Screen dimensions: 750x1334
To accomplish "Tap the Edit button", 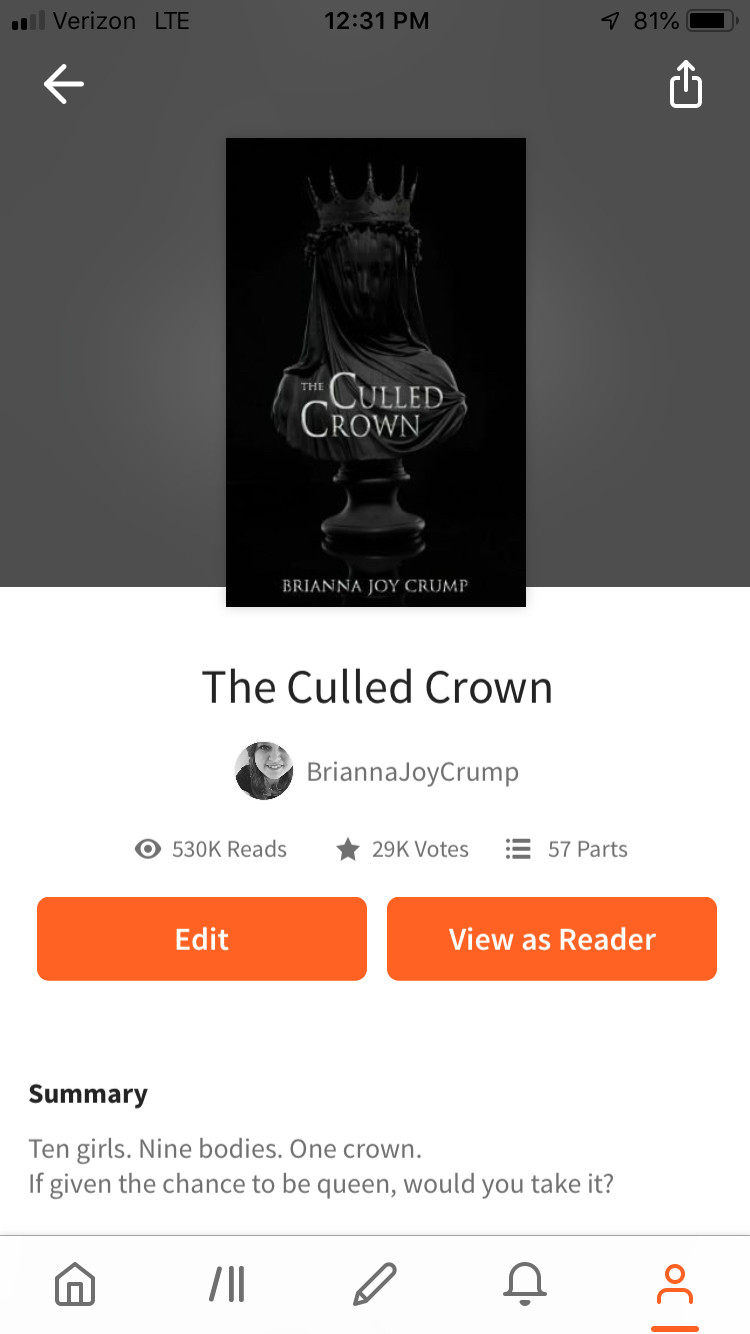I will point(202,939).
